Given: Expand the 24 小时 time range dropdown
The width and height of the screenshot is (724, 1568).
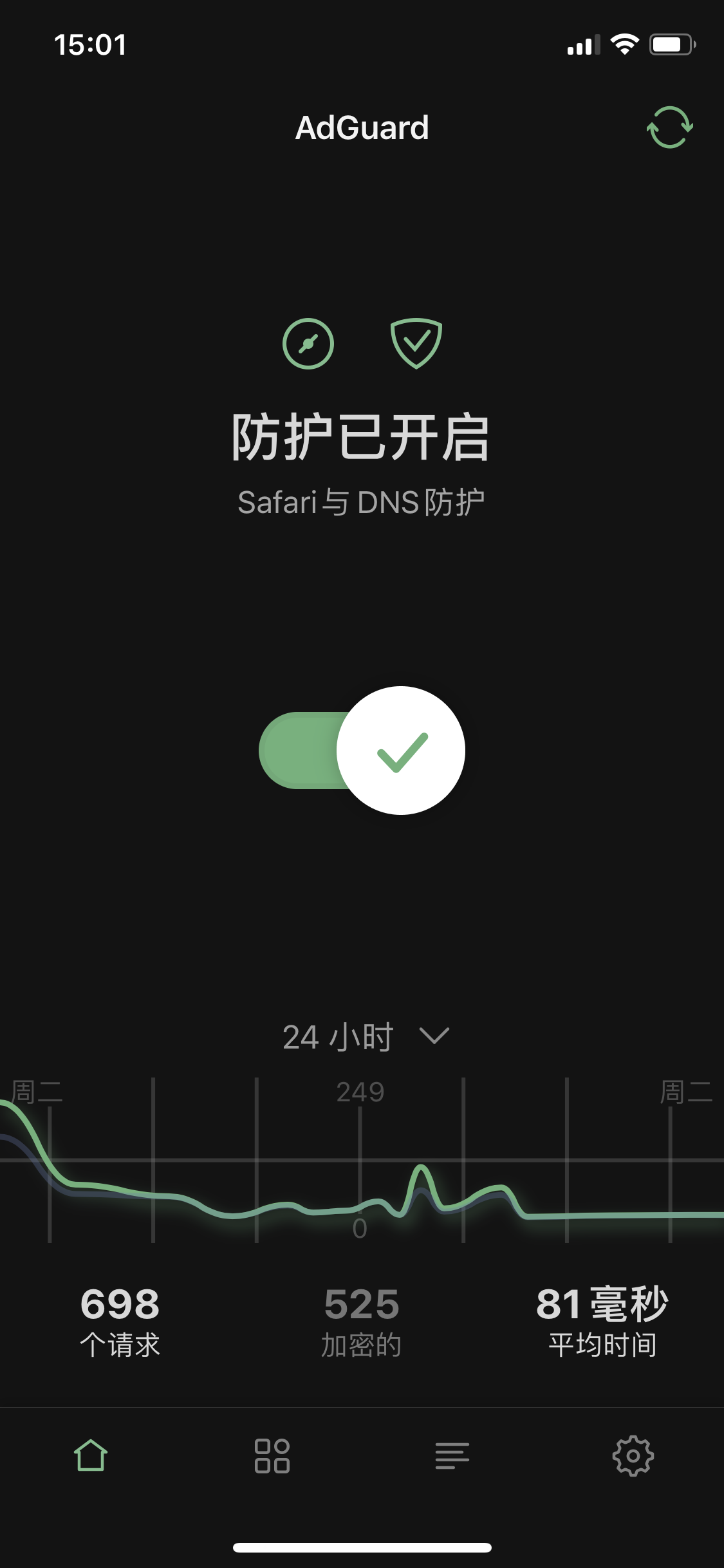Looking at the screenshot, I should [364, 1037].
